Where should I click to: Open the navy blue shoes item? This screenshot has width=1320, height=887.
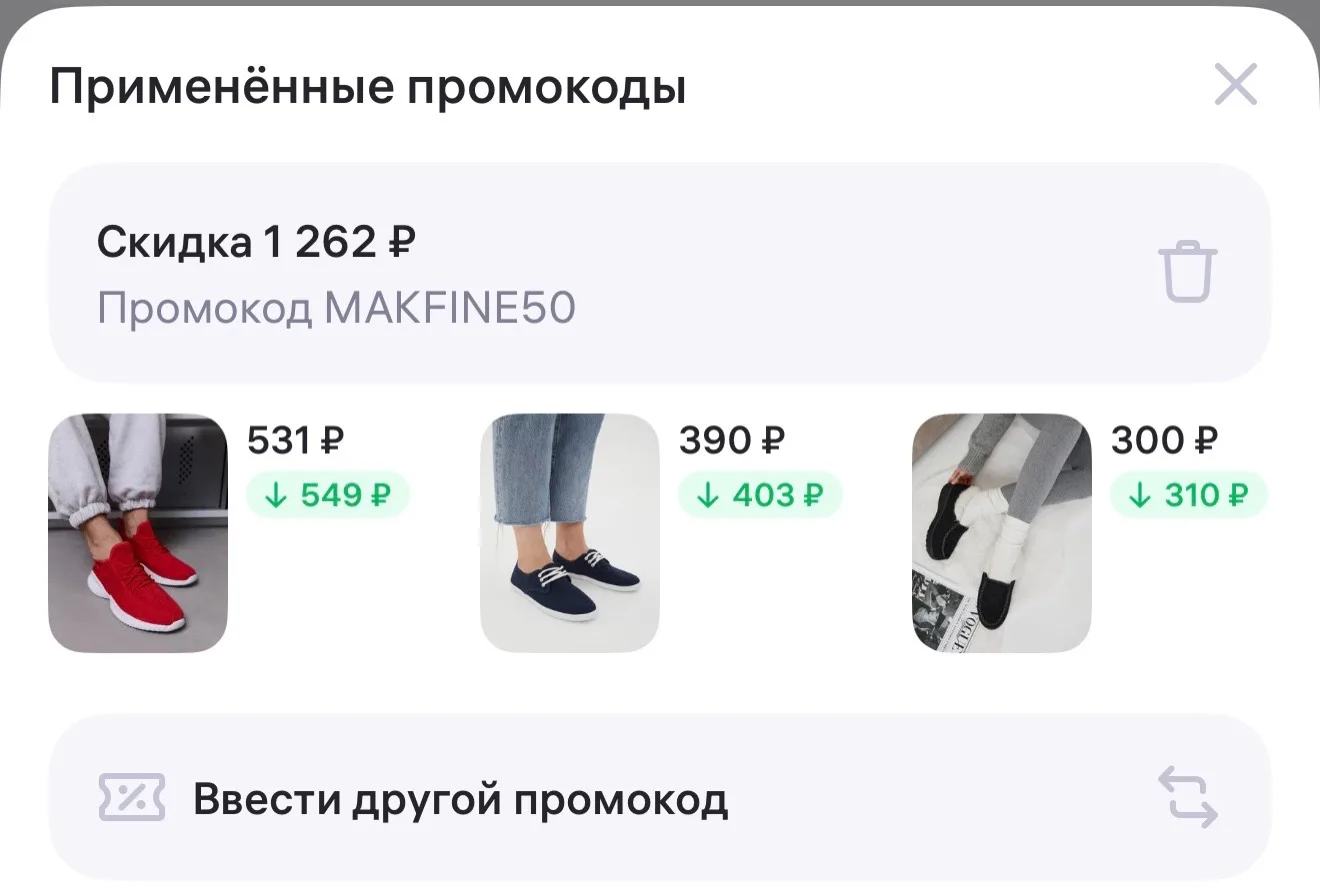click(x=570, y=533)
